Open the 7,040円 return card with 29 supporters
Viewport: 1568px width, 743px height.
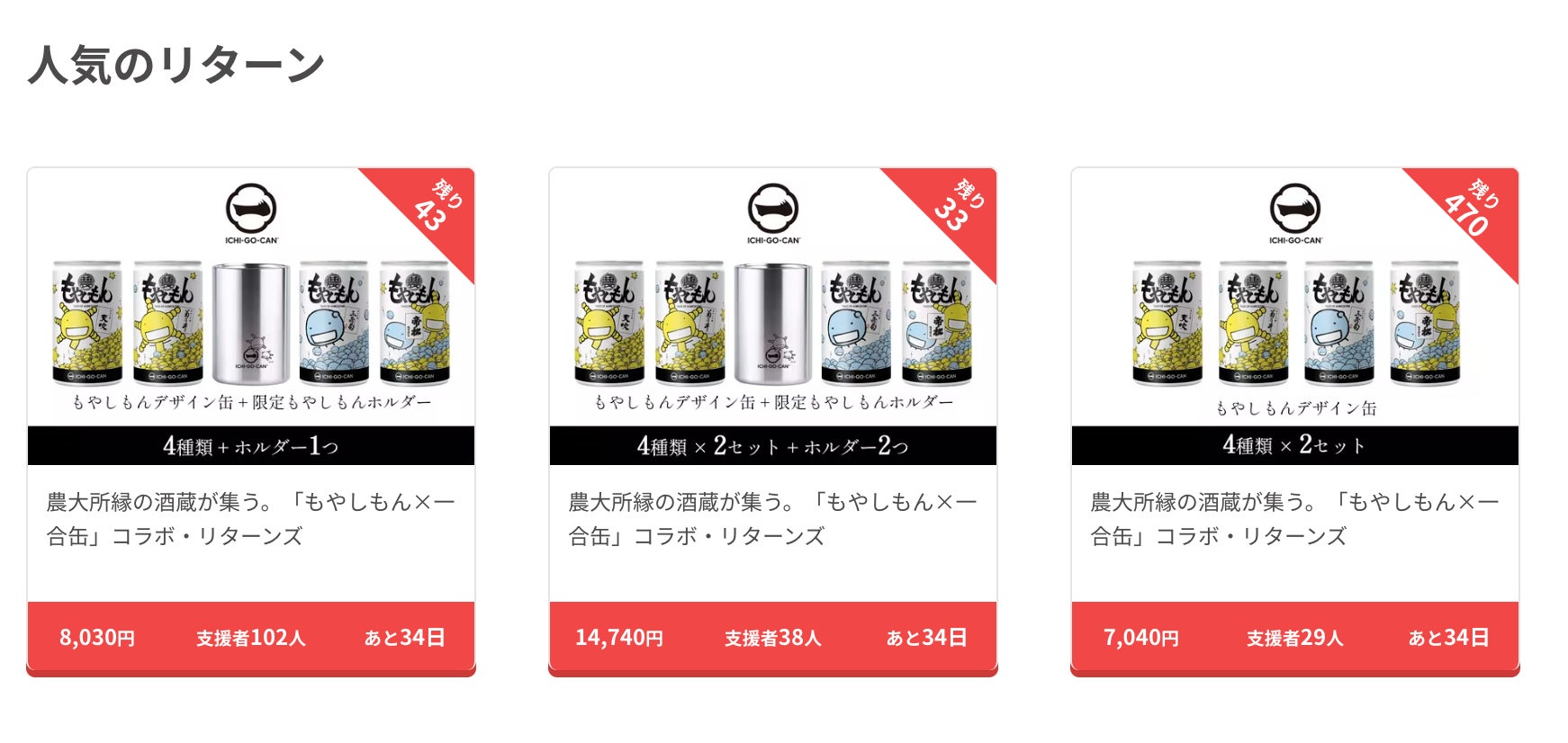[1294, 421]
